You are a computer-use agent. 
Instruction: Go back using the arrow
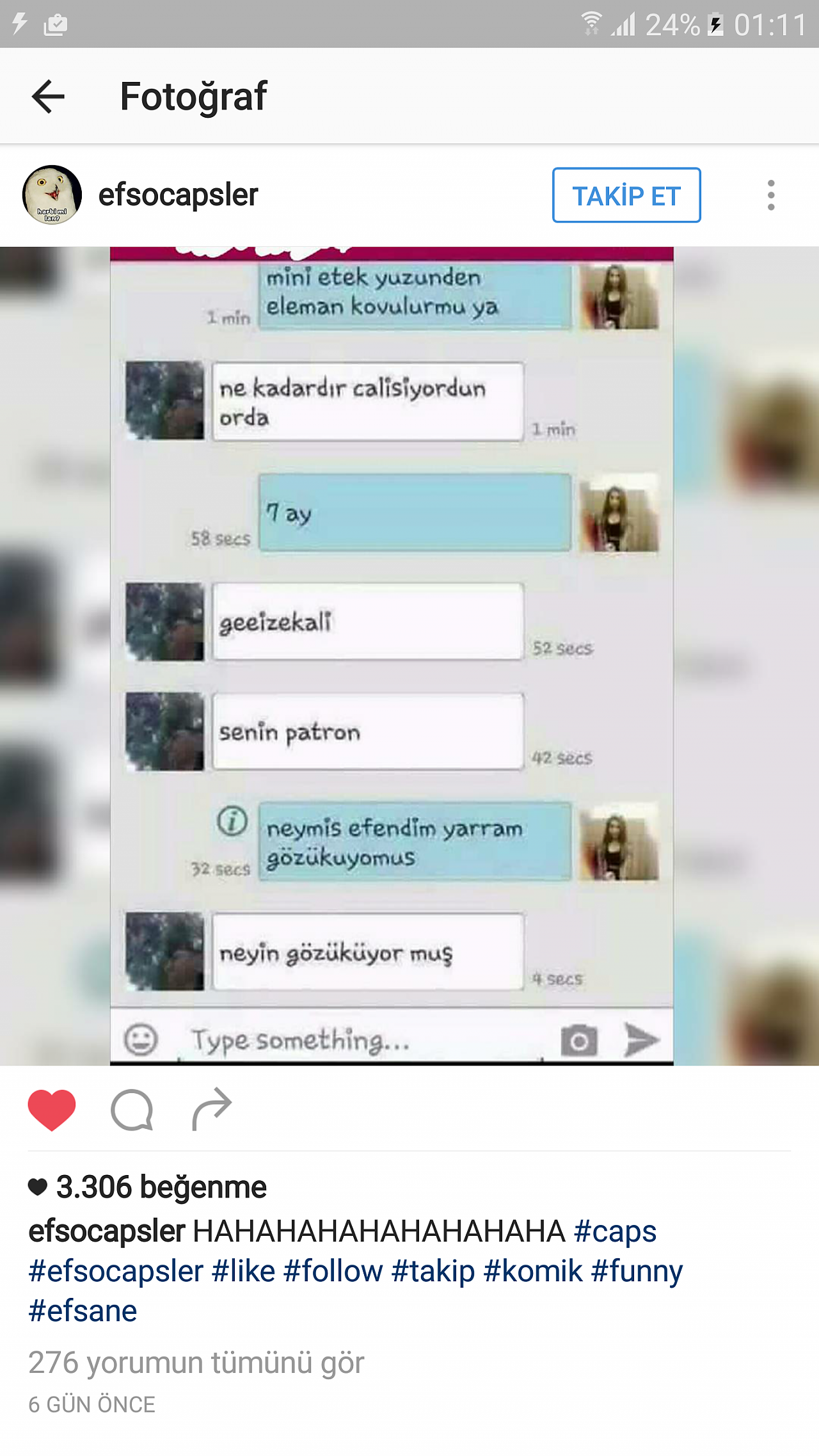tap(48, 96)
